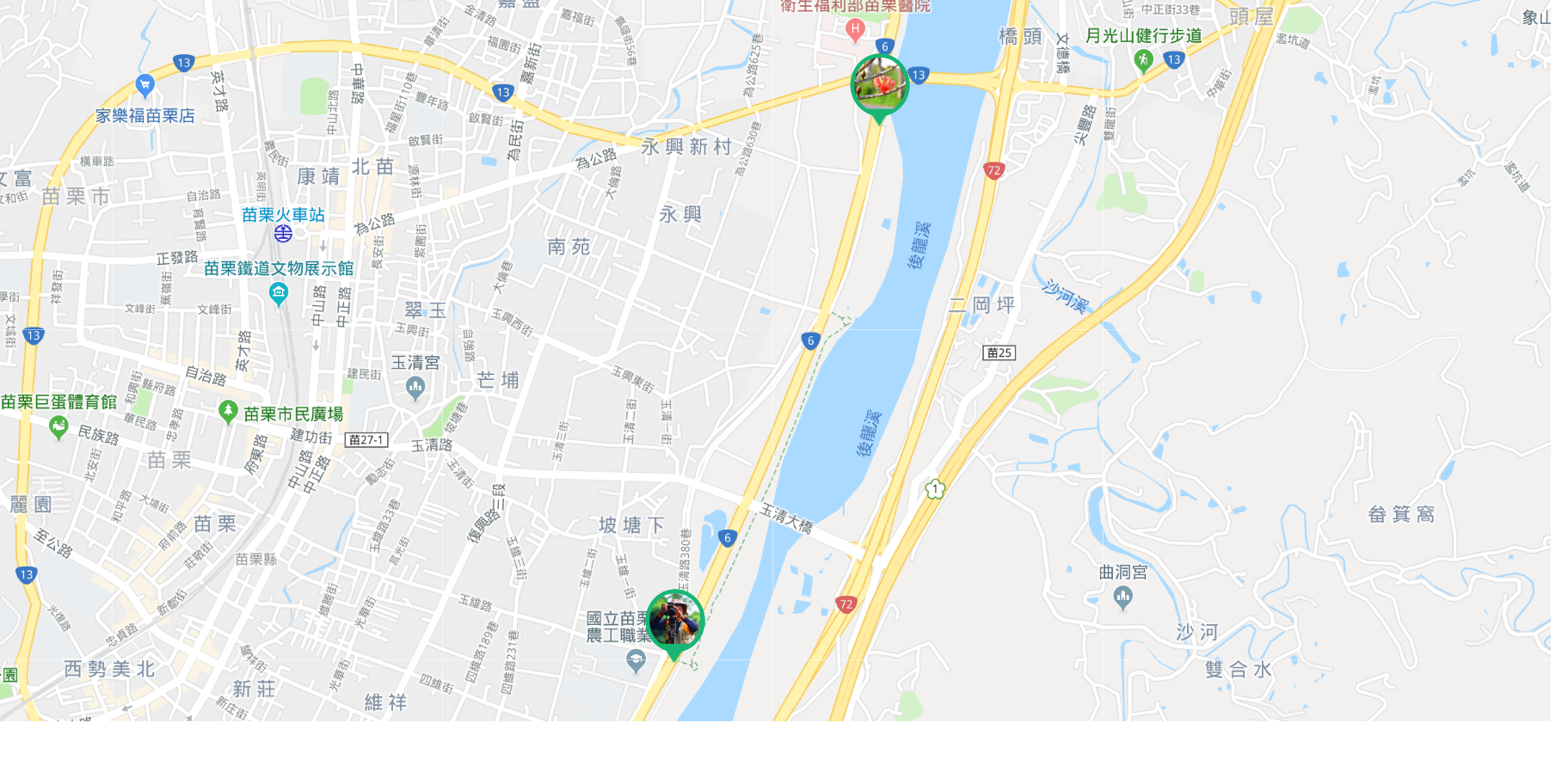Select the 苗栗火車站 station marker
Image resolution: width=1556 pixels, height=784 pixels.
coord(283,233)
